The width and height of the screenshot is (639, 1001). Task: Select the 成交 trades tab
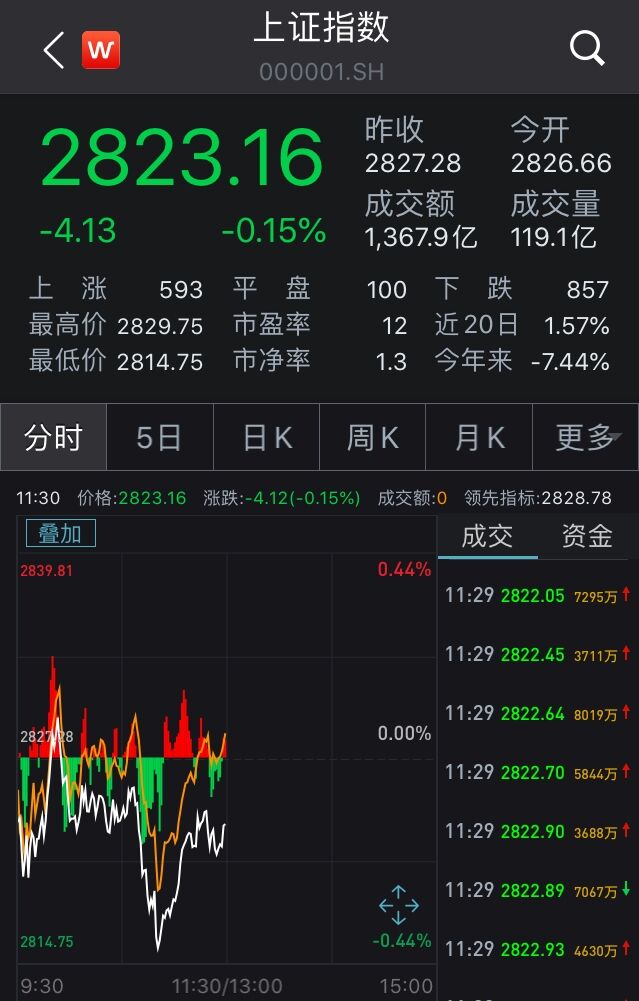tap(487, 537)
